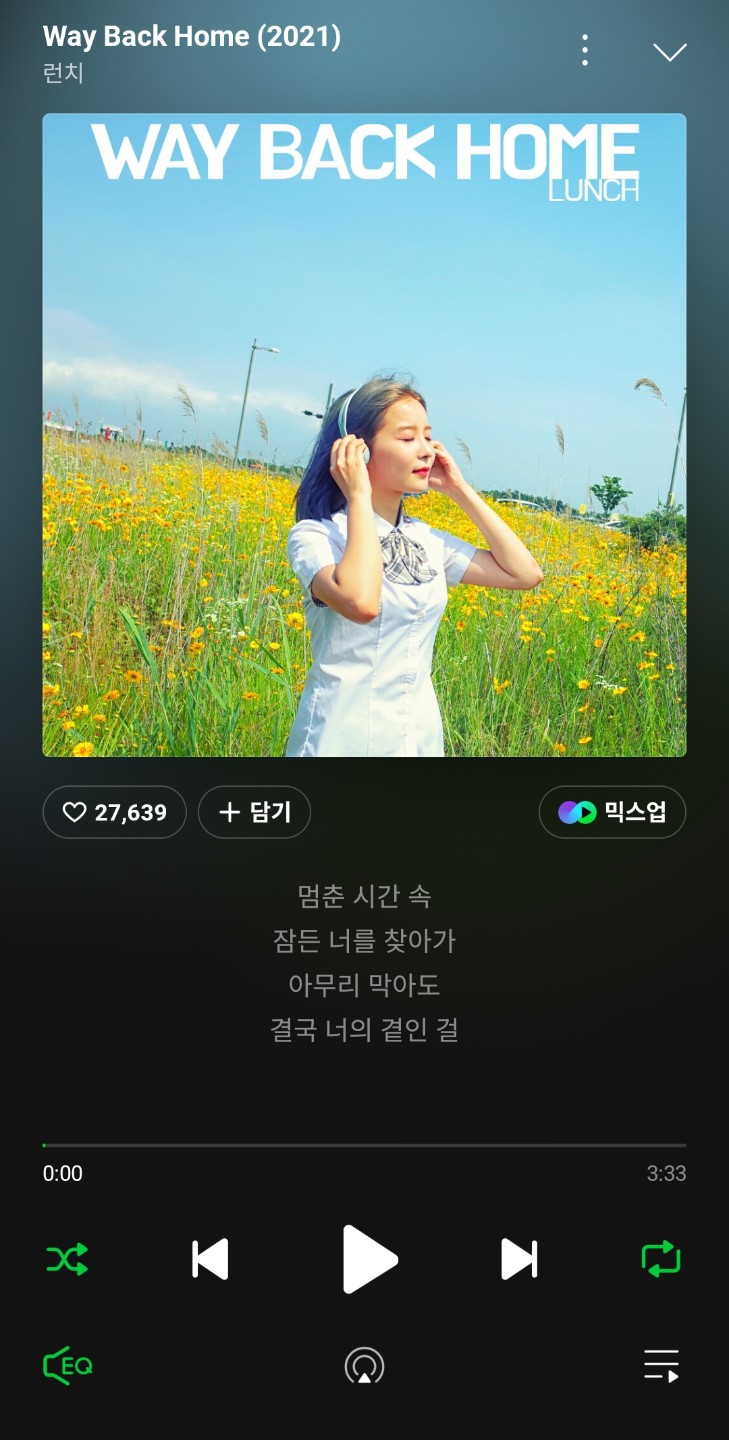729x1440 pixels.
Task: Open the full lyrics view
Action: tap(364, 962)
